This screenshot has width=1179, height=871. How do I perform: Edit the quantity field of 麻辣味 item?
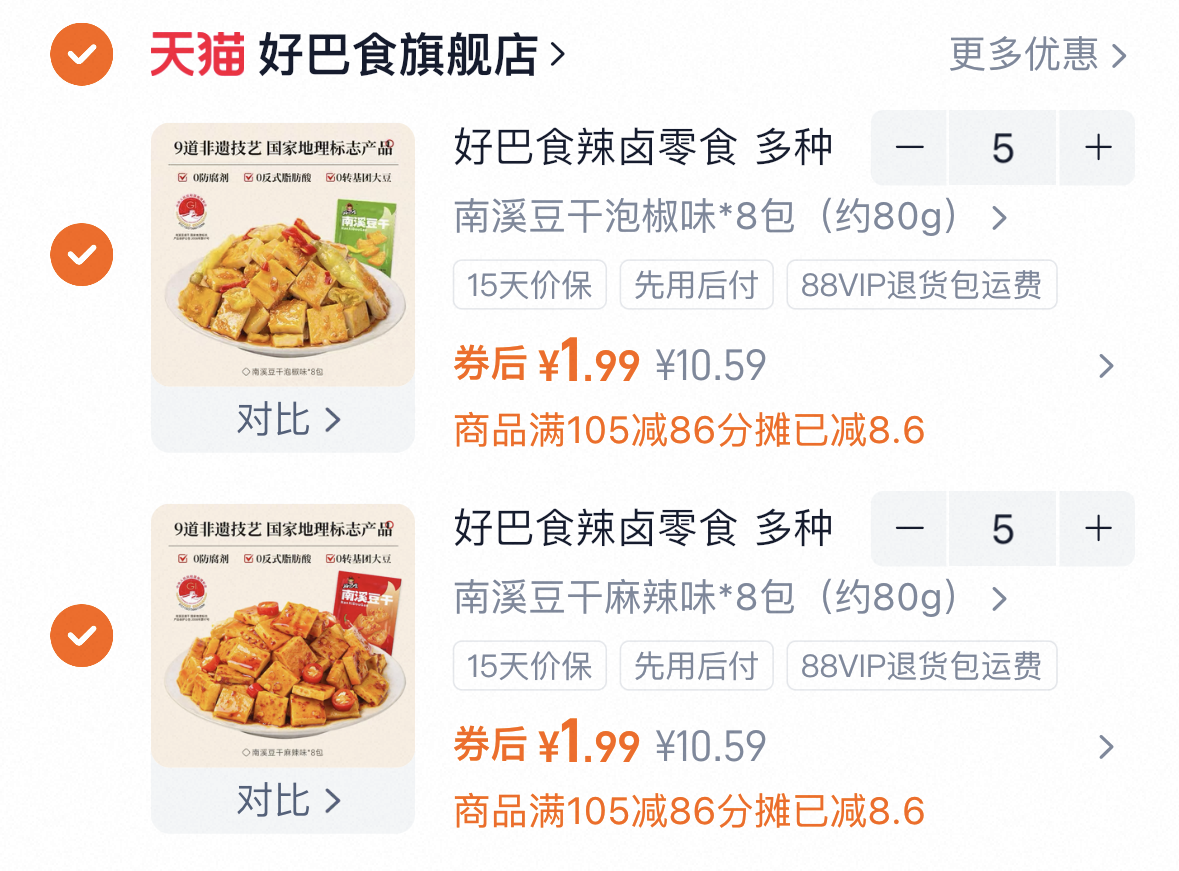[1003, 529]
